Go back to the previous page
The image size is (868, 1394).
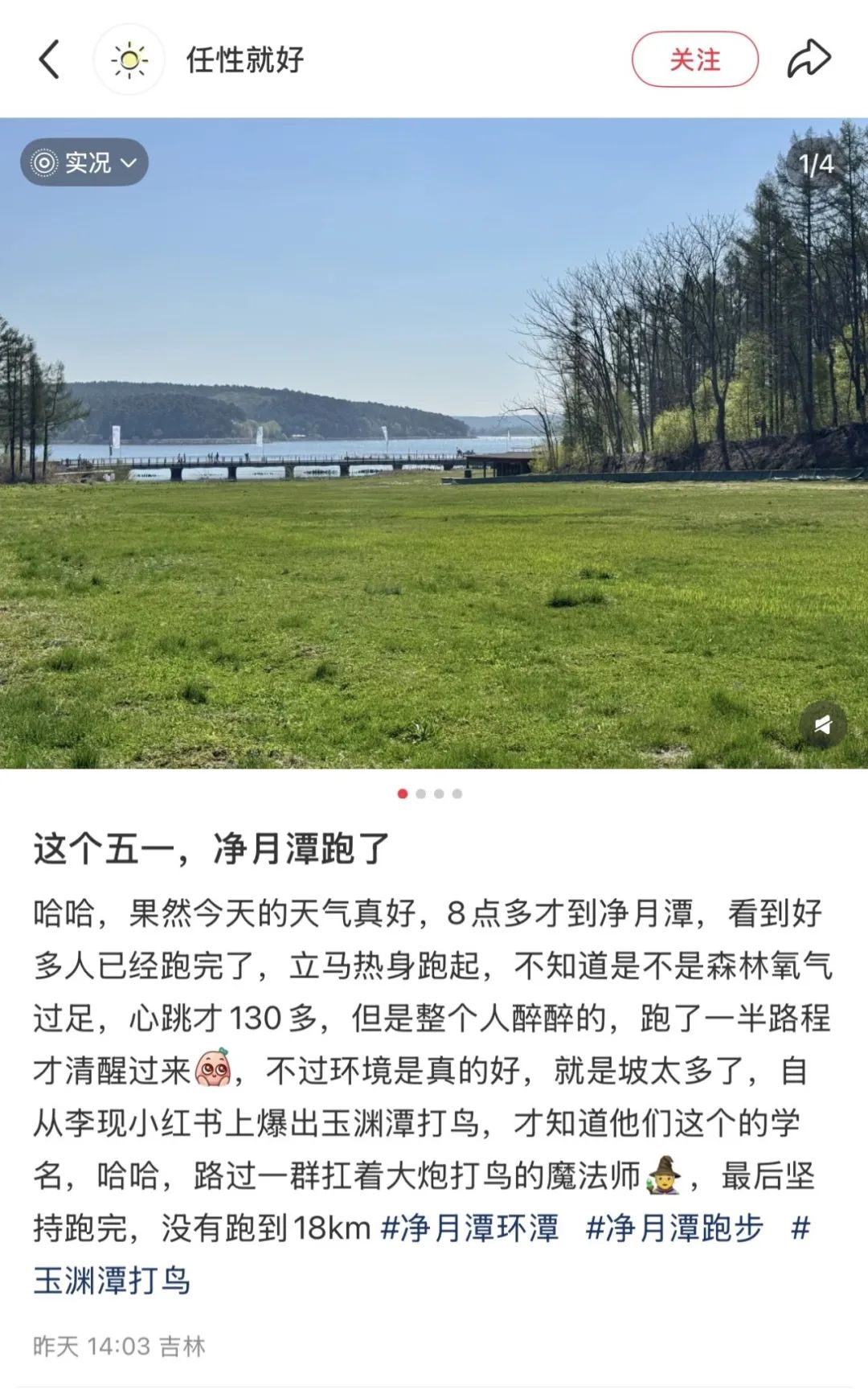pyautogui.click(x=50, y=60)
